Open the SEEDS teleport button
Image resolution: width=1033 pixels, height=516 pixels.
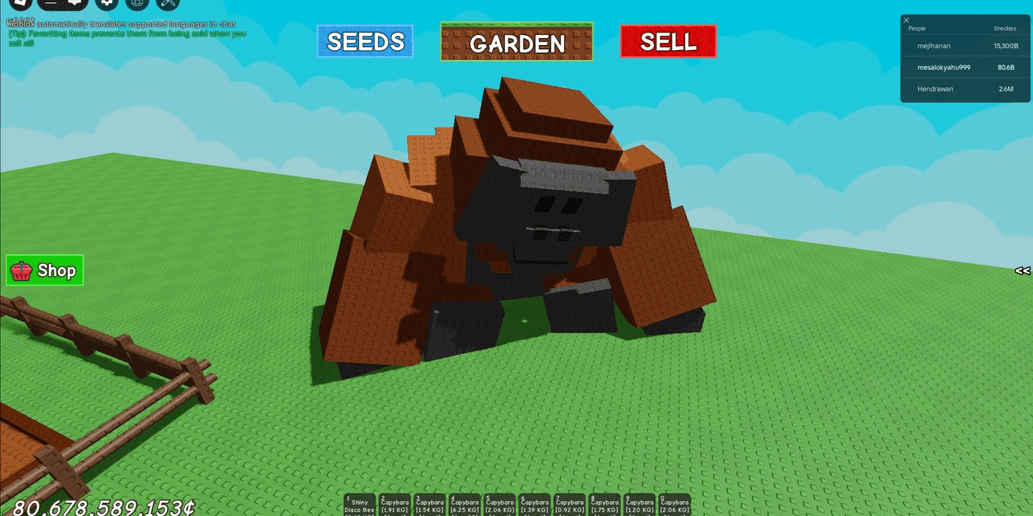pos(365,42)
